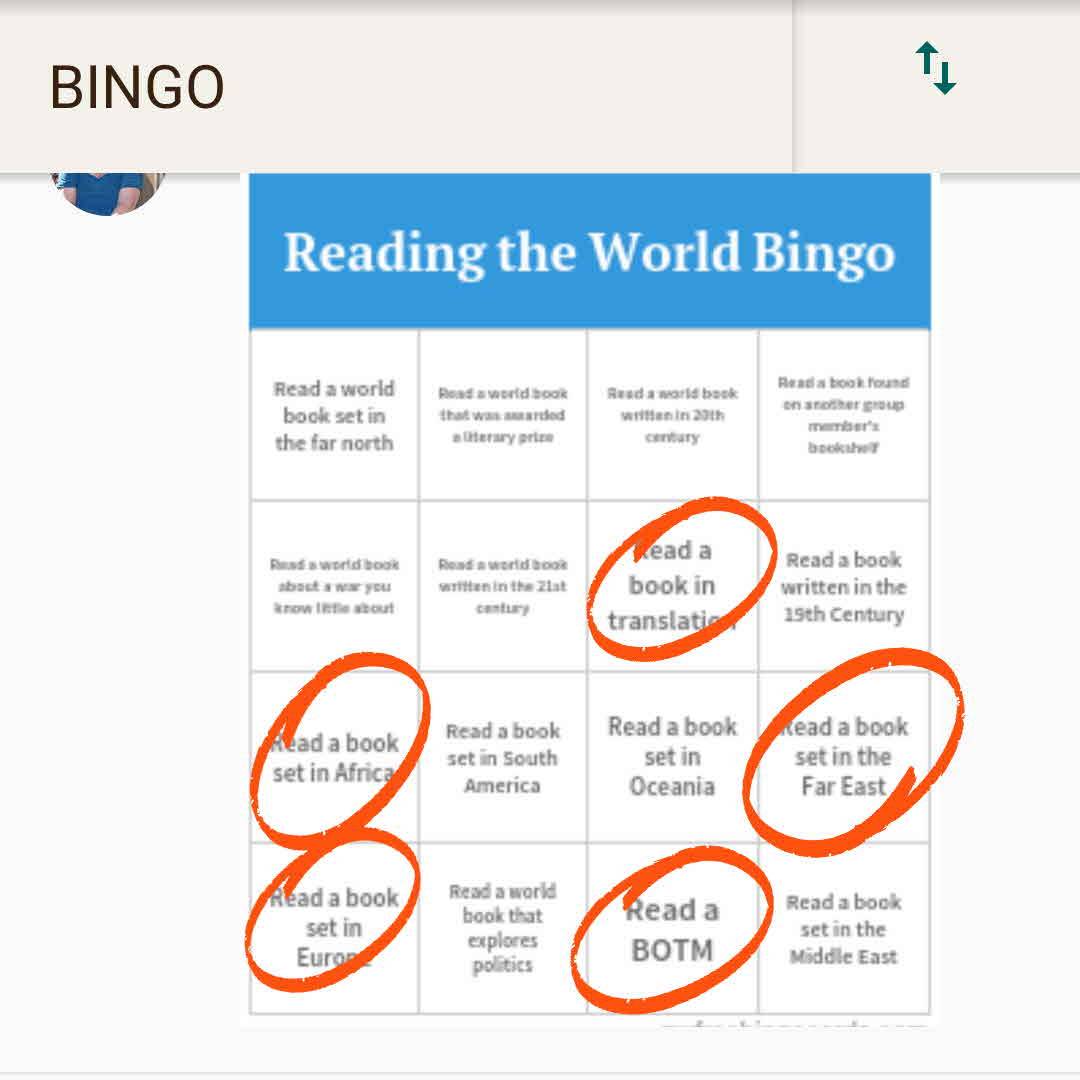Tap the sort order arrows icon

936,68
